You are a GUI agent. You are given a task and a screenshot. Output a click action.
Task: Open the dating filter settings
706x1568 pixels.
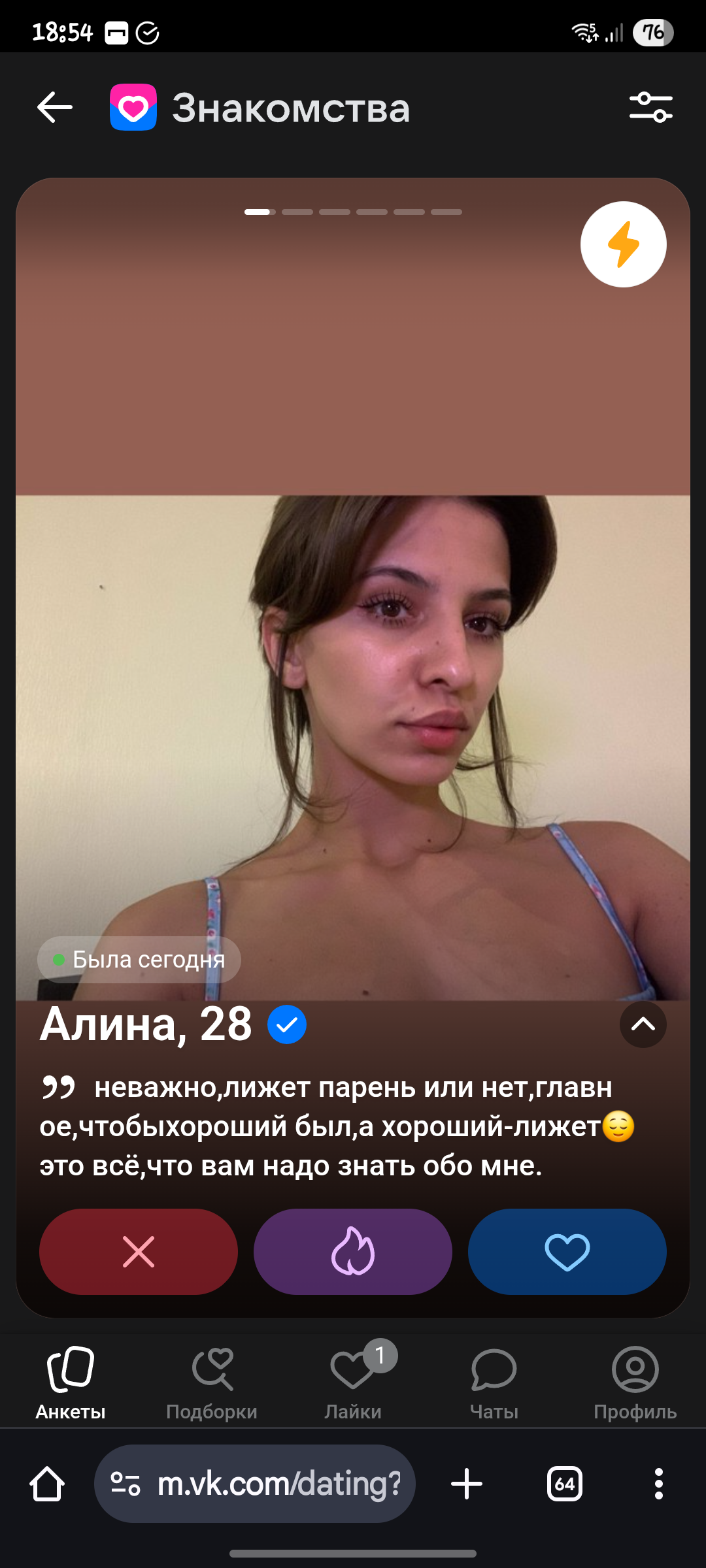[650, 107]
